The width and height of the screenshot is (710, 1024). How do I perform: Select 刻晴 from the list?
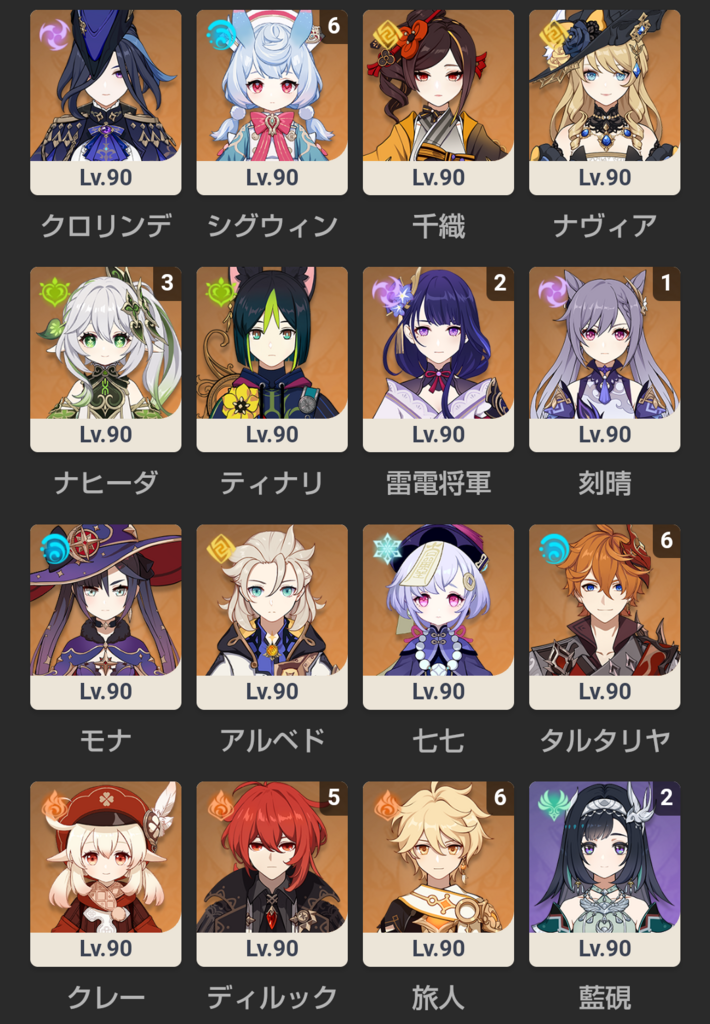[x=604, y=359]
